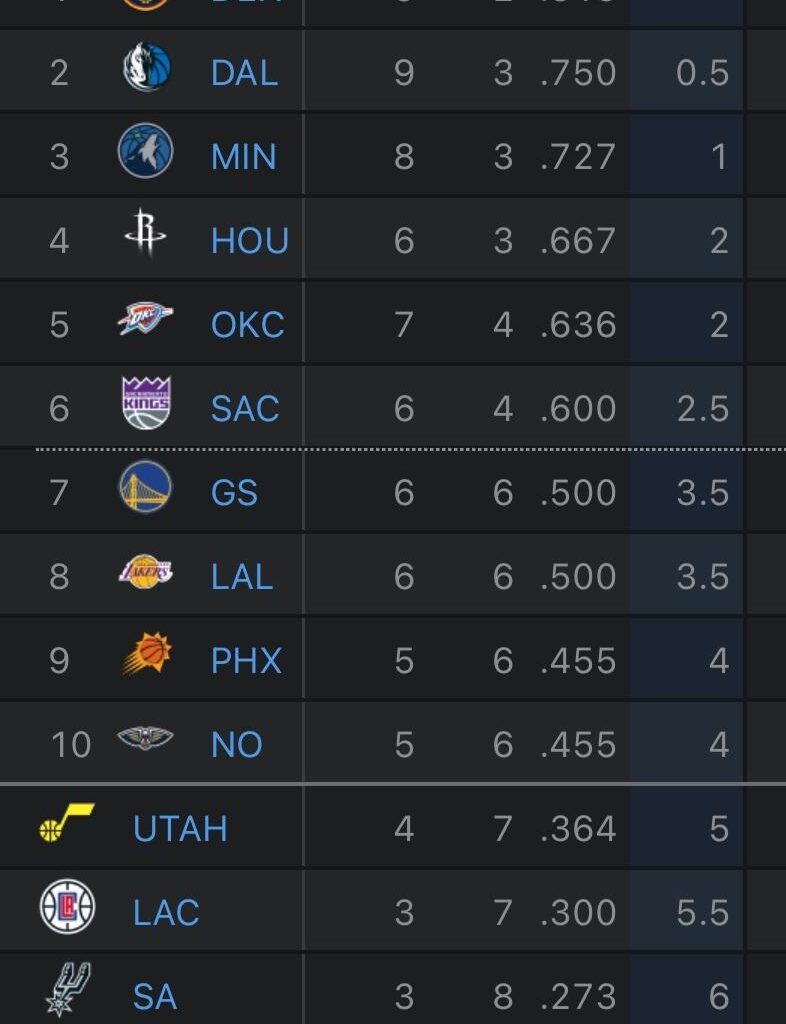View the OKC team page

pyautogui.click(x=248, y=325)
